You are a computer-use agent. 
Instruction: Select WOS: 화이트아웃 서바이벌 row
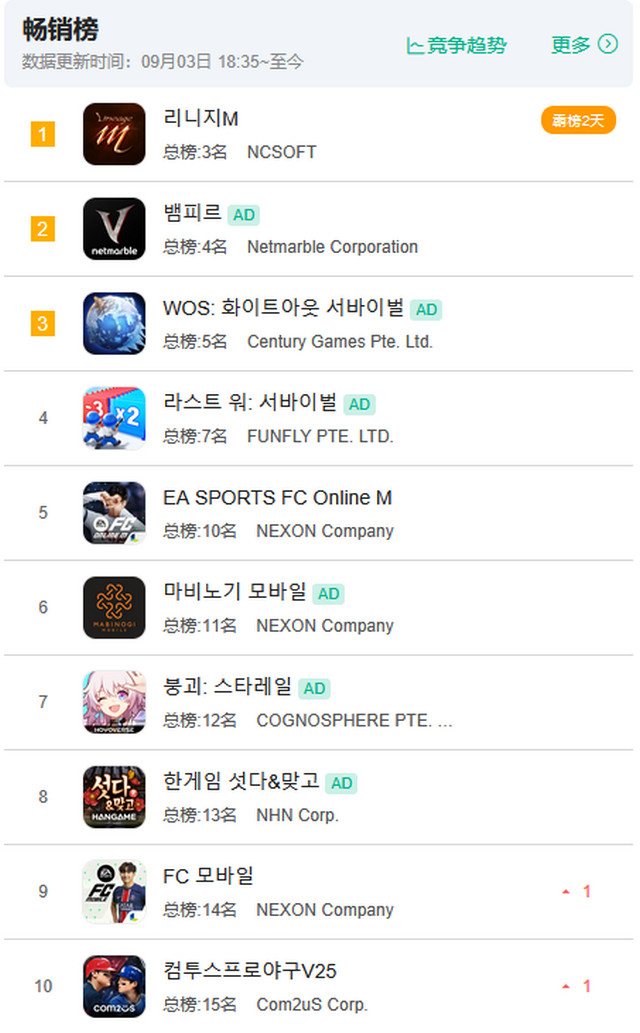pos(283,308)
